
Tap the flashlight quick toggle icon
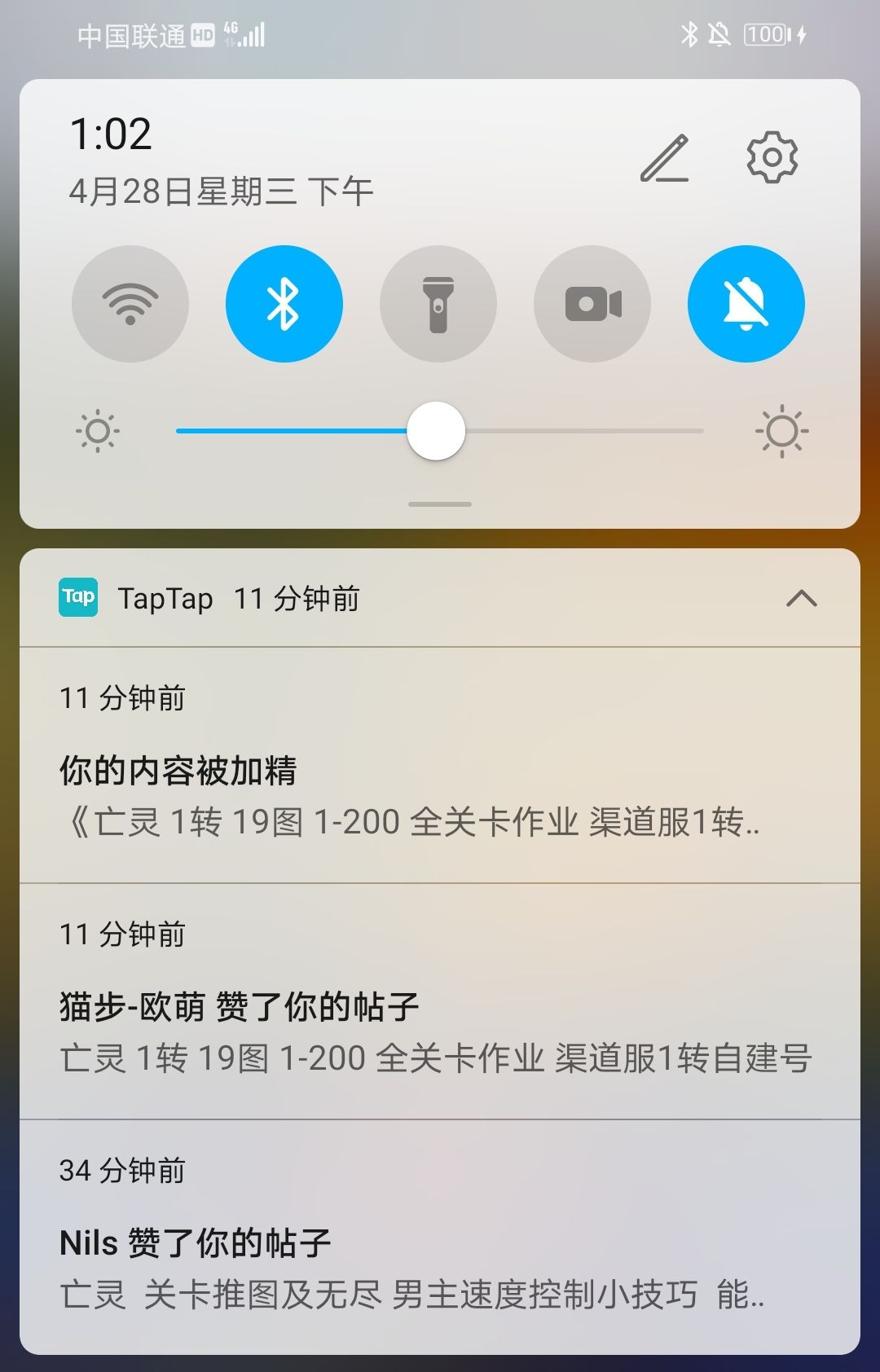(x=438, y=302)
